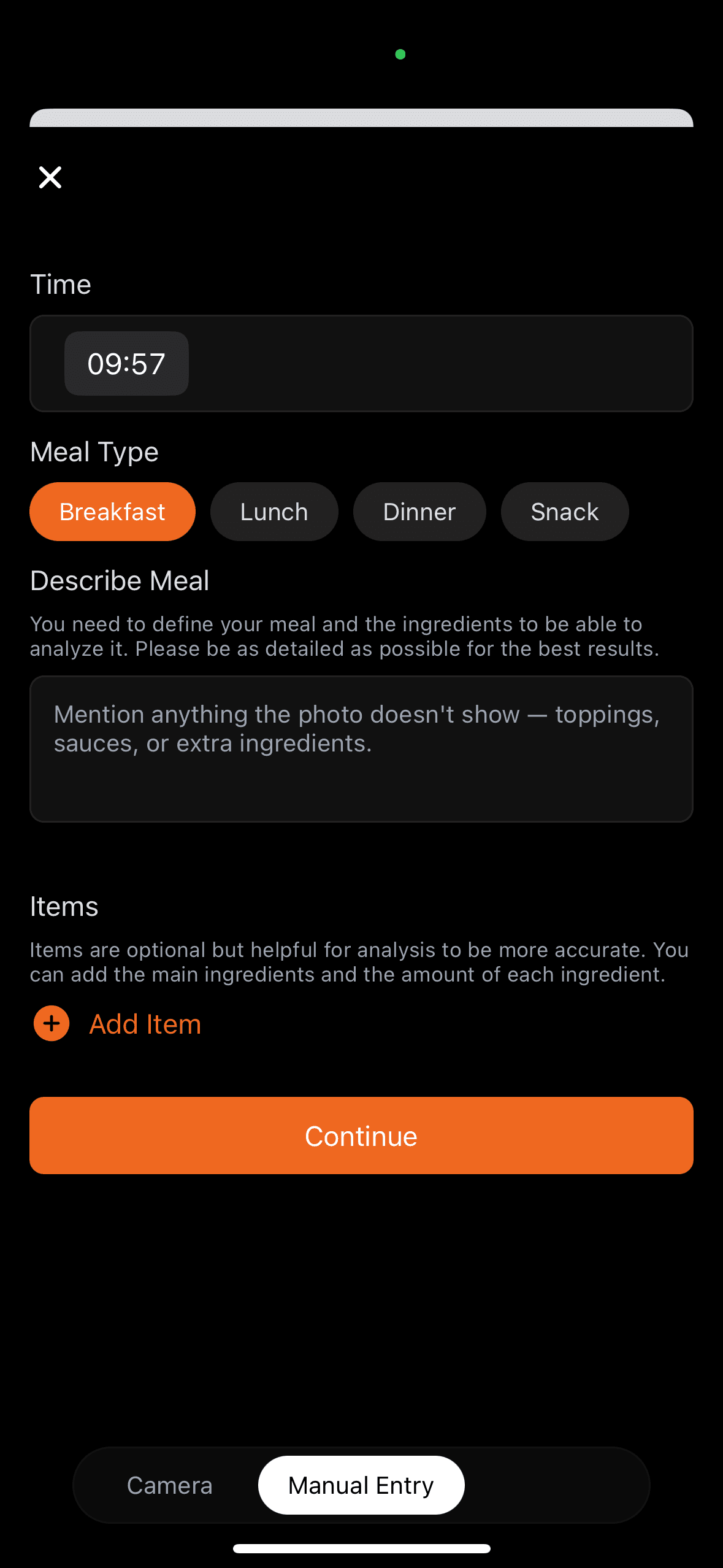Tap the Time field container
This screenshot has width=723, height=1568.
pos(361,363)
